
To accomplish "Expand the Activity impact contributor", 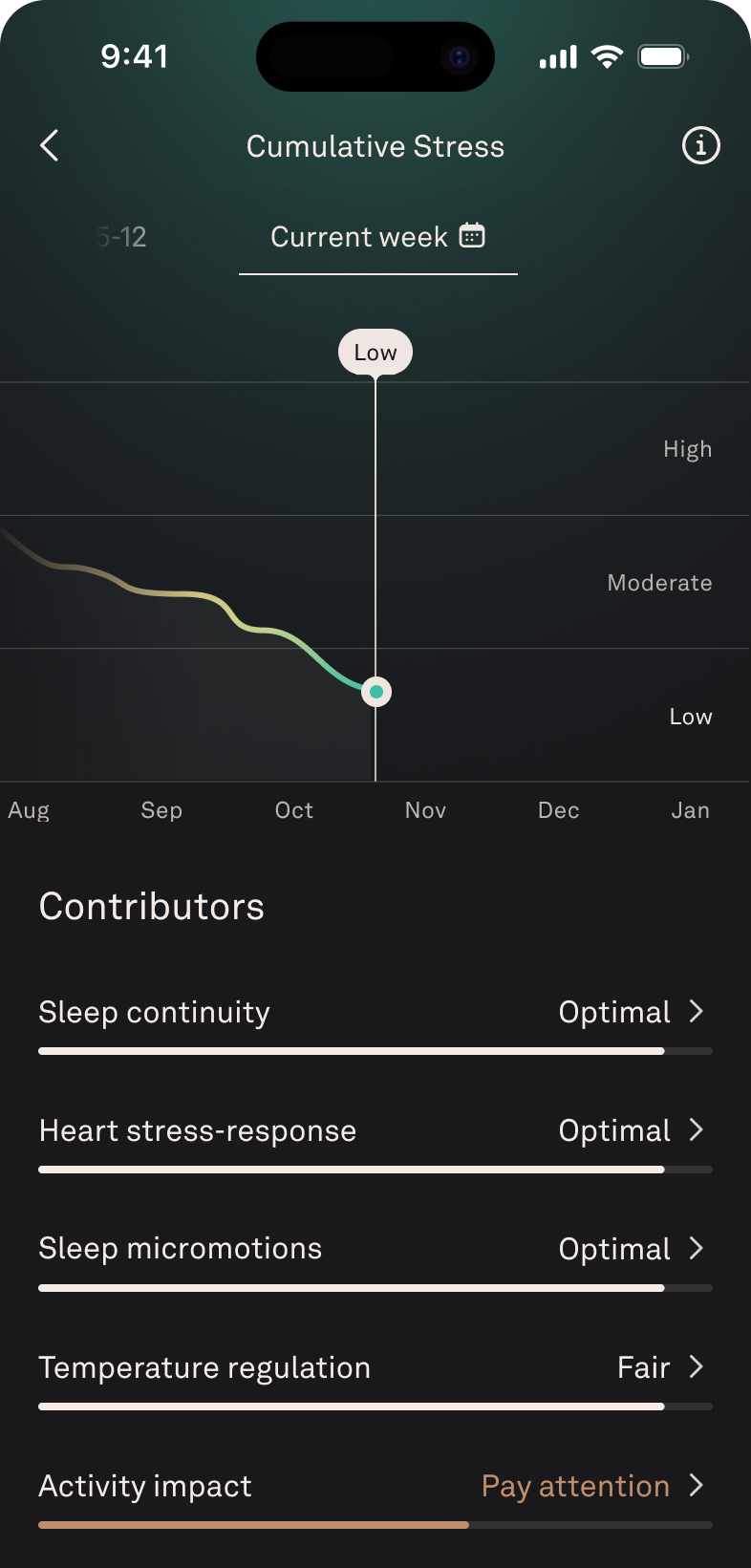I will [375, 1486].
